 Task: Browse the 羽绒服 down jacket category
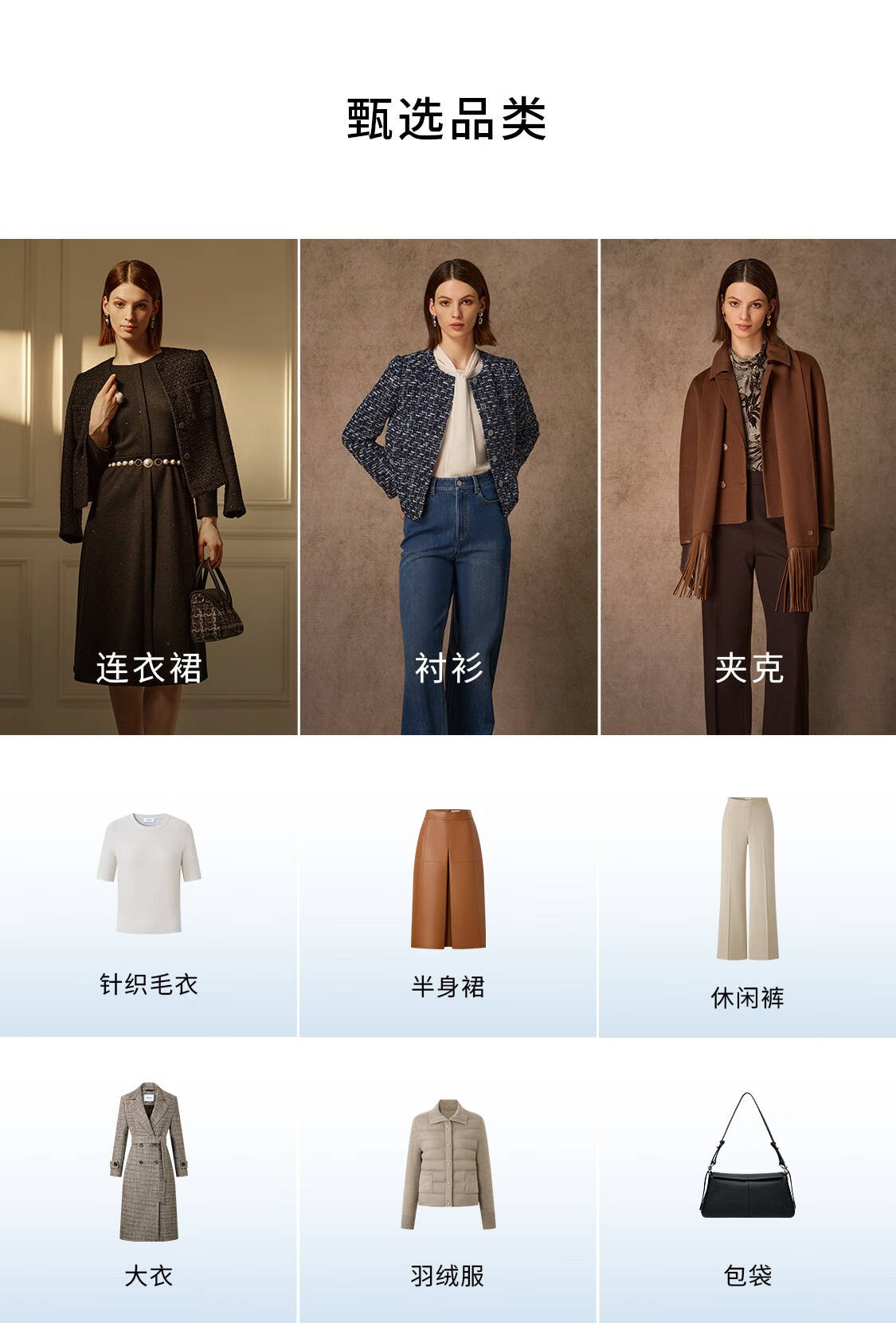(x=448, y=1187)
